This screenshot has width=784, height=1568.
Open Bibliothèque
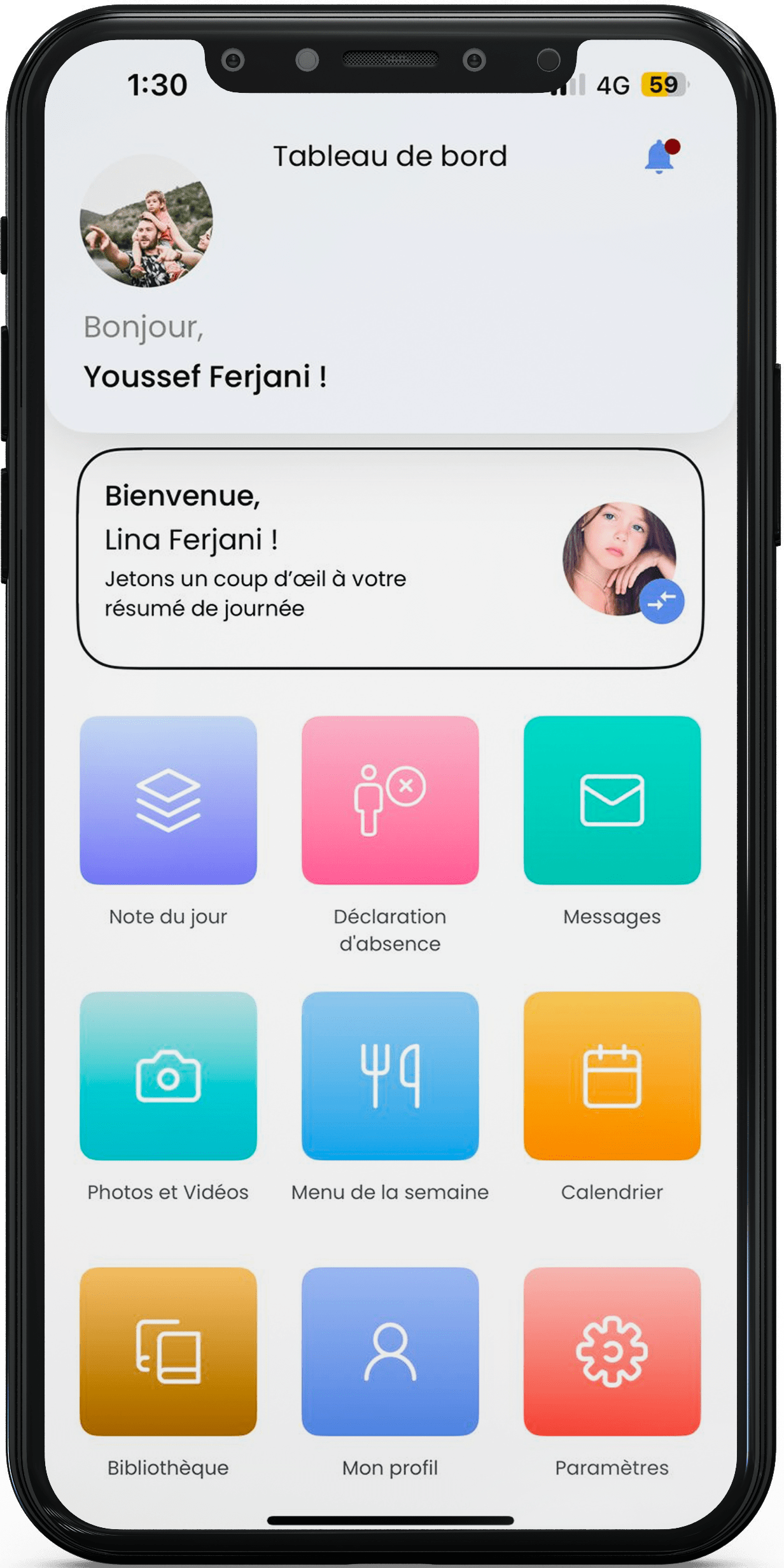pos(168,1351)
